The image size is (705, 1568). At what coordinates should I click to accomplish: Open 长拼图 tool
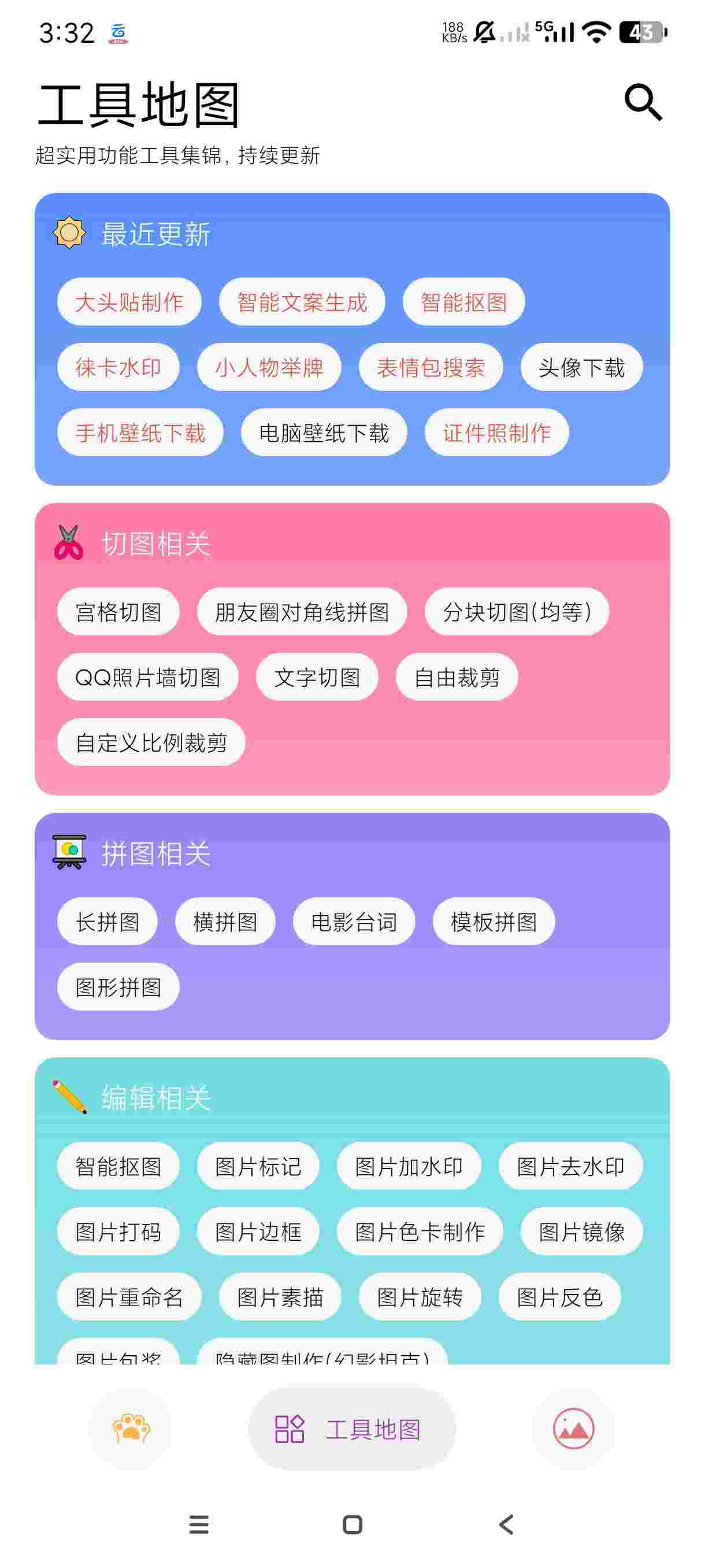tap(107, 922)
